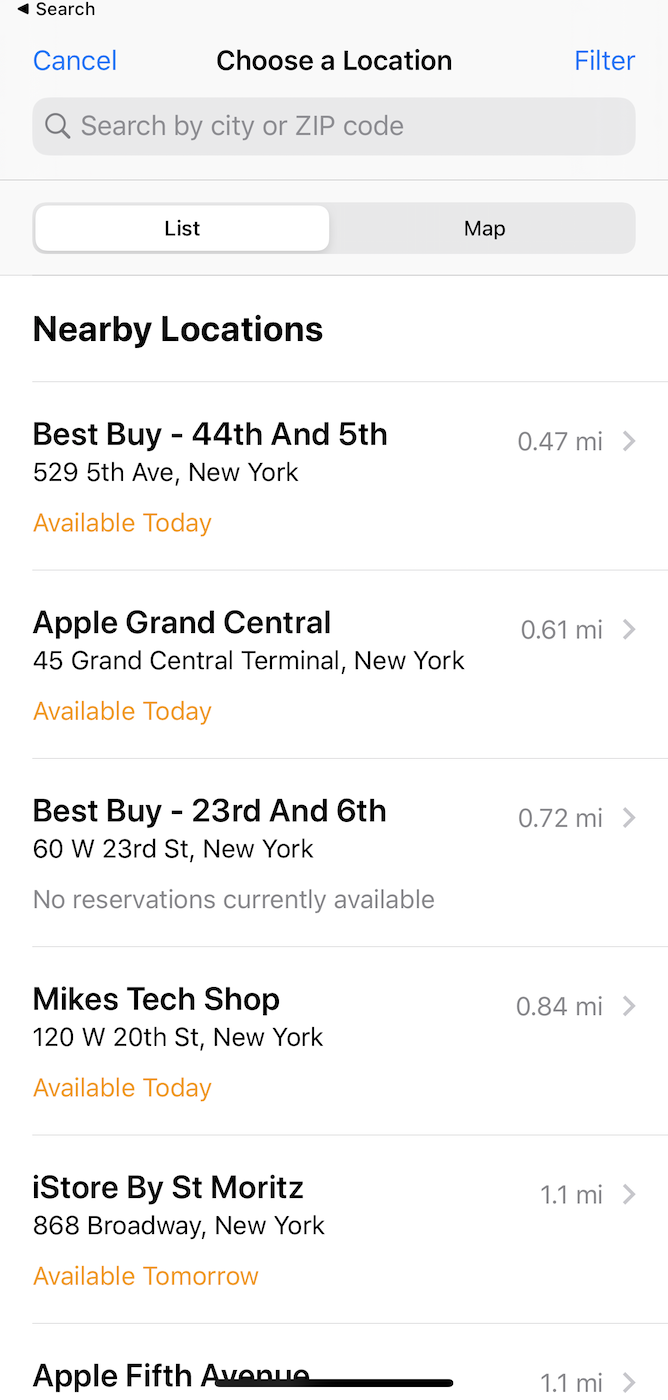Cancel choosing a location
The height and width of the screenshot is (1400, 668).
(x=75, y=61)
